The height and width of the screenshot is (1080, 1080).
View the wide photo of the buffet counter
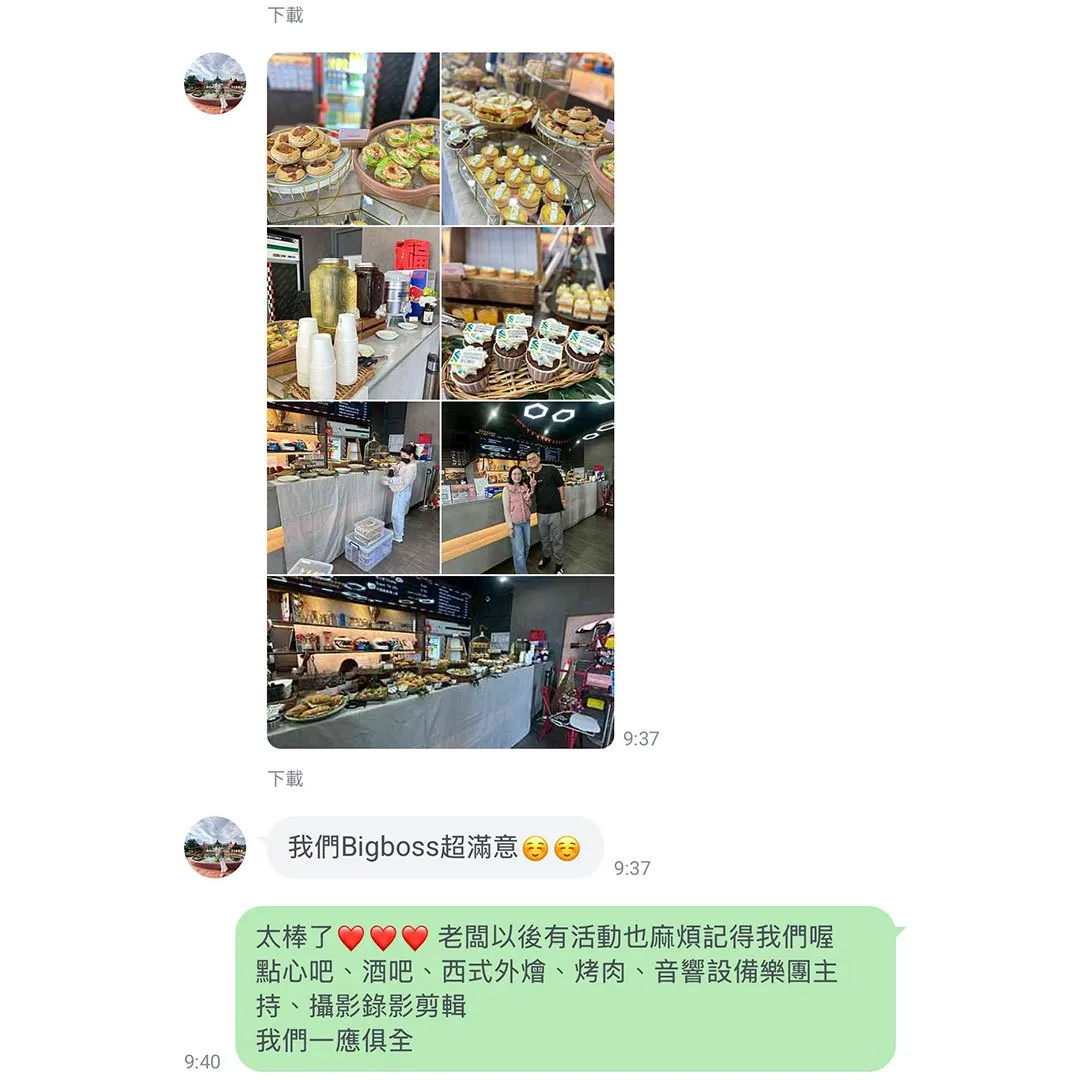440,662
